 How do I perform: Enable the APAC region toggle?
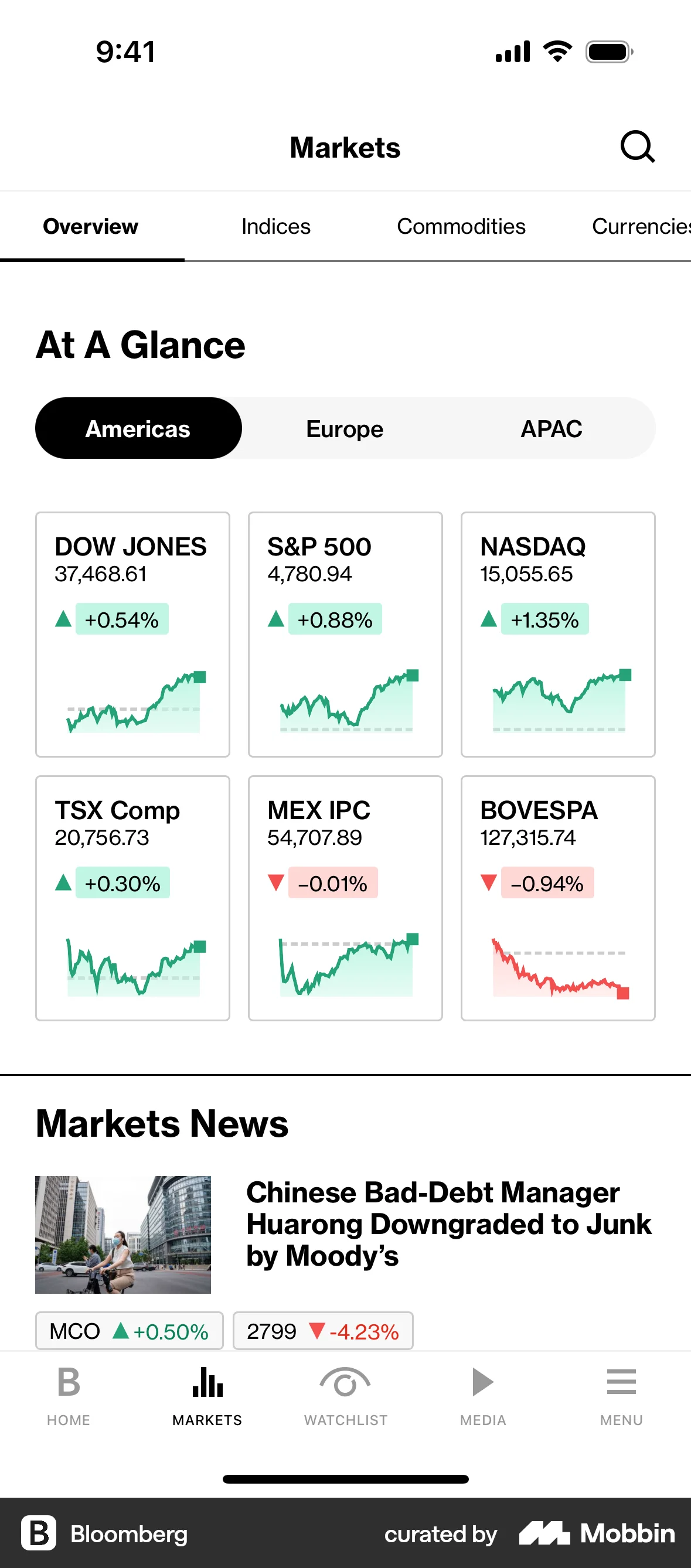(552, 428)
